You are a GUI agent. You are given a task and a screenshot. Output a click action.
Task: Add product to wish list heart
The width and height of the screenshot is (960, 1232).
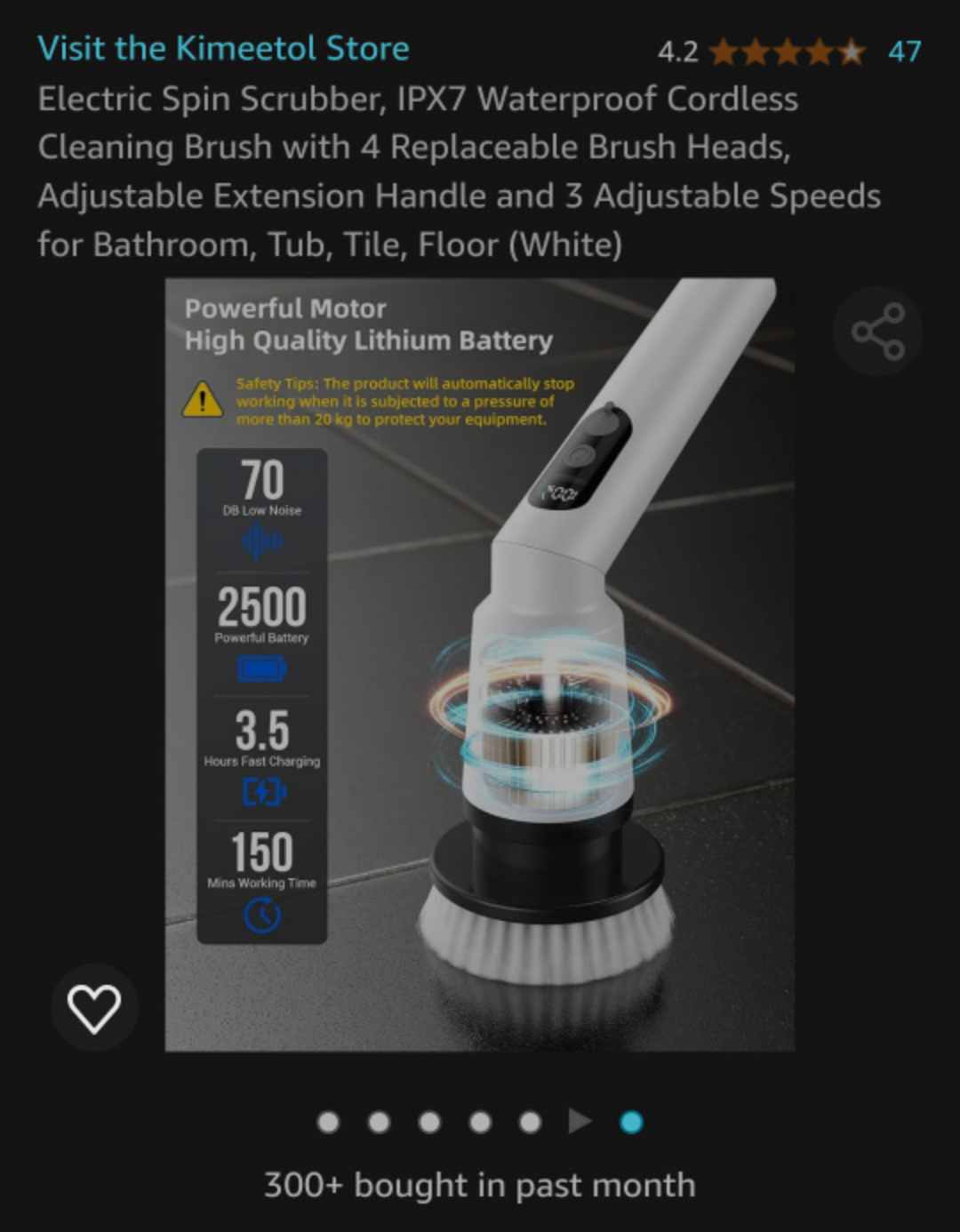[x=94, y=1008]
